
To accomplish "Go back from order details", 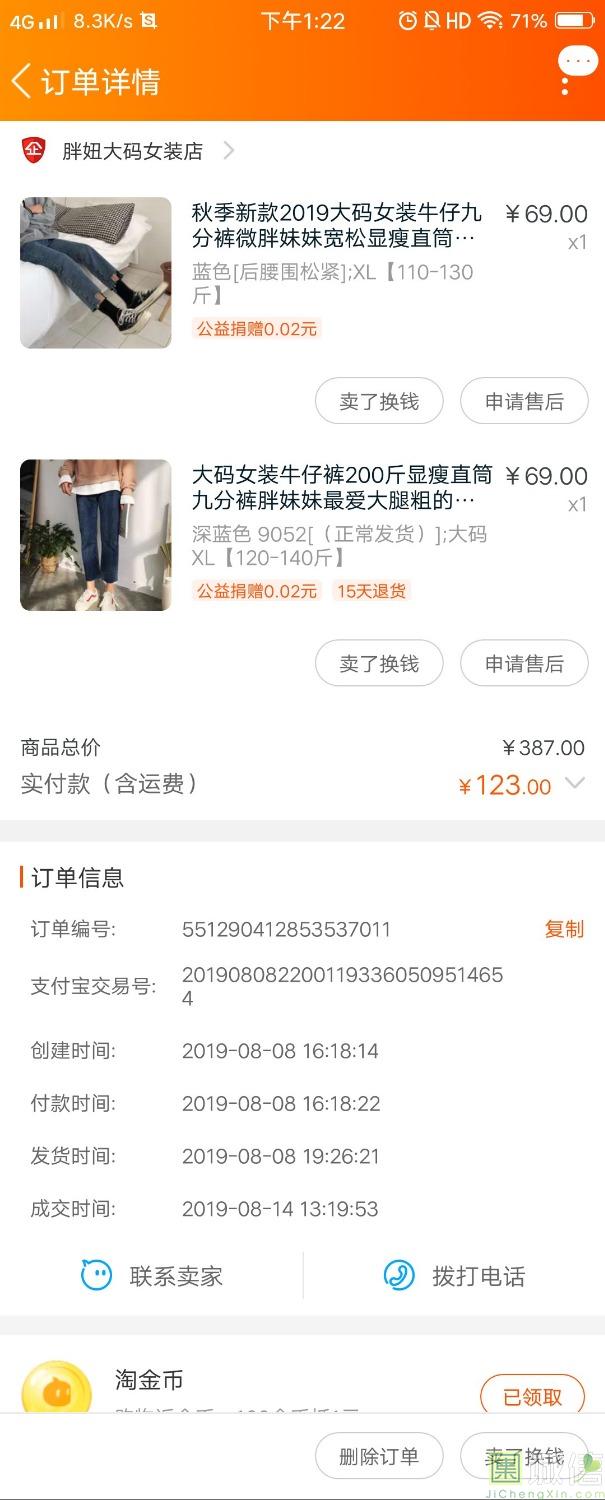I will pos(22,81).
